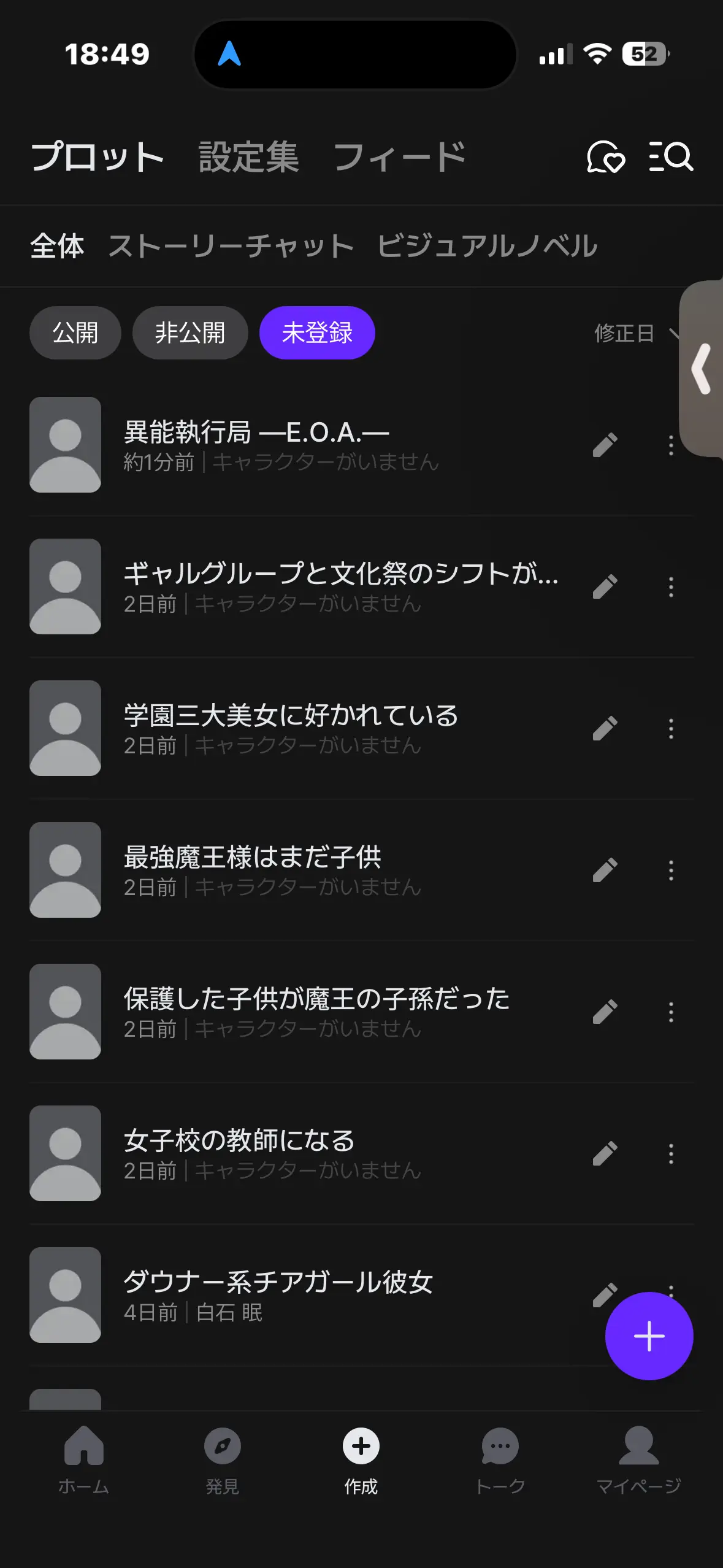Open more options for 学園三大美女に好かれている
Image resolution: width=723 pixels, height=1568 pixels.
coord(671,728)
